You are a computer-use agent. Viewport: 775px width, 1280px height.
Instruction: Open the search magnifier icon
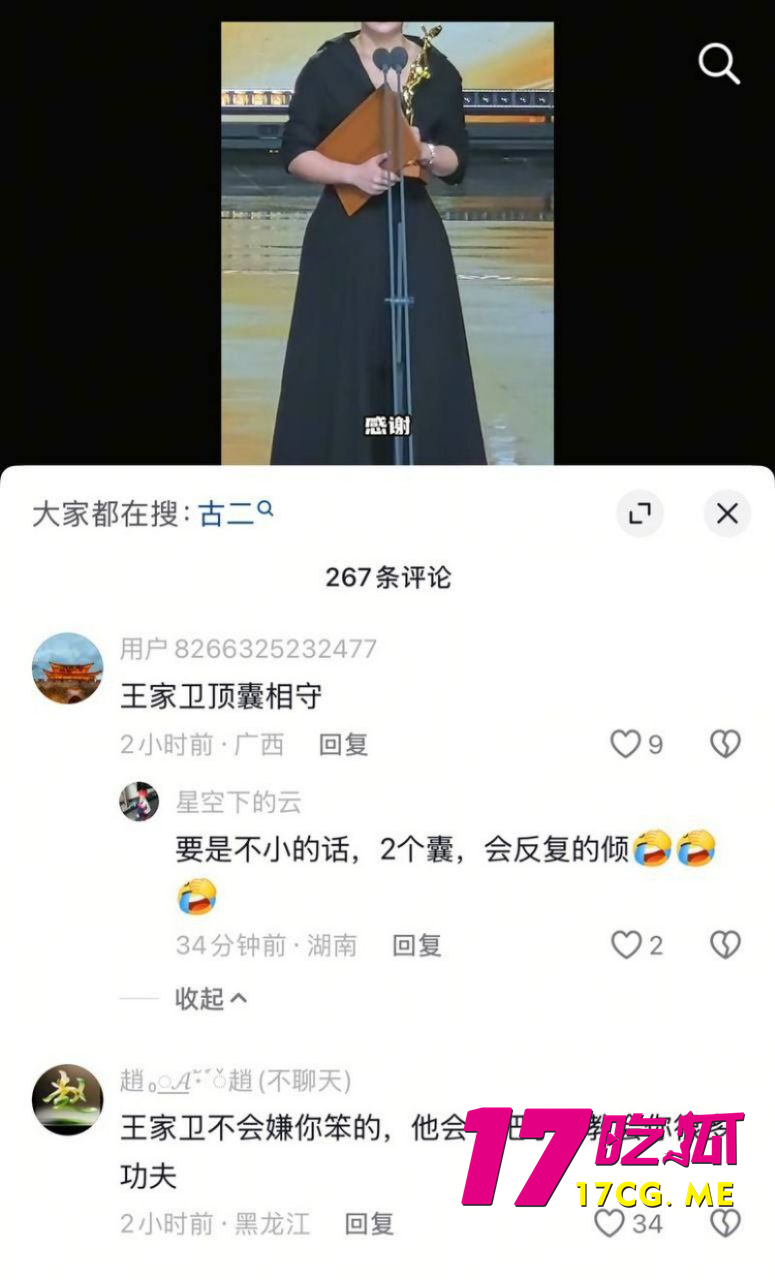pyautogui.click(x=718, y=64)
